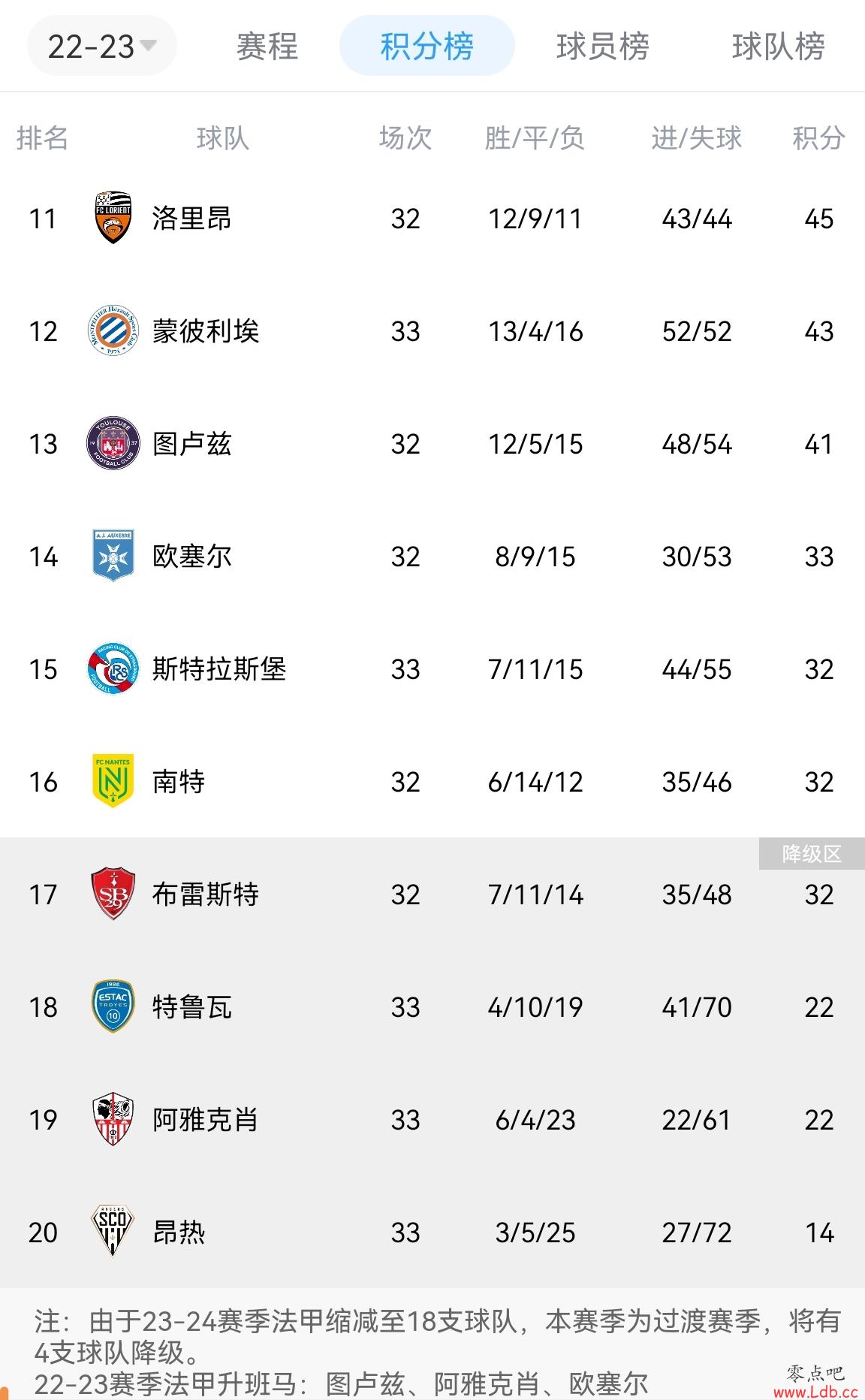
Task: Open the 球队榜 tab
Action: (779, 47)
